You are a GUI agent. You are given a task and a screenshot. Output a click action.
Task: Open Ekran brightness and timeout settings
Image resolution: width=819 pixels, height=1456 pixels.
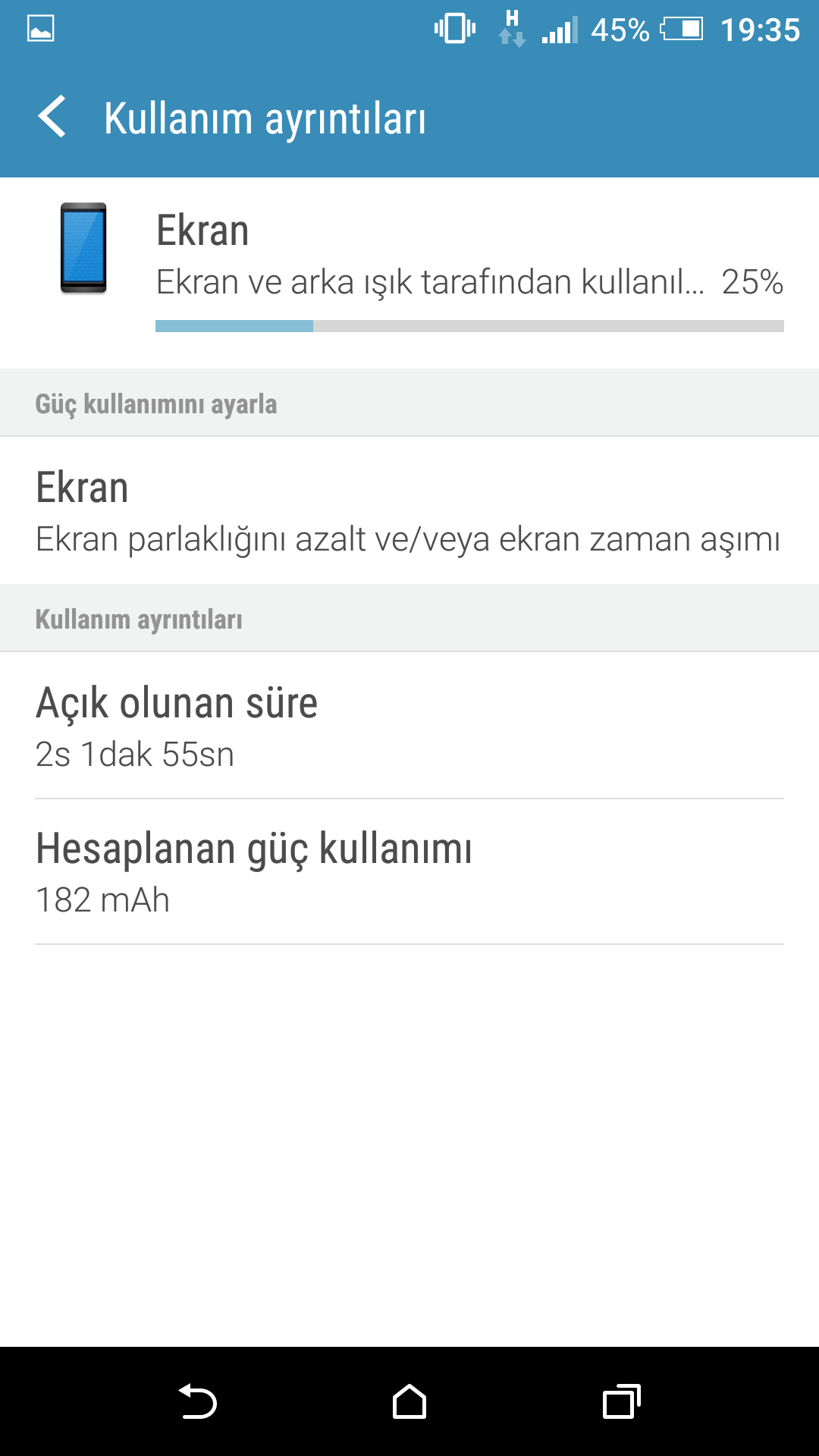409,510
